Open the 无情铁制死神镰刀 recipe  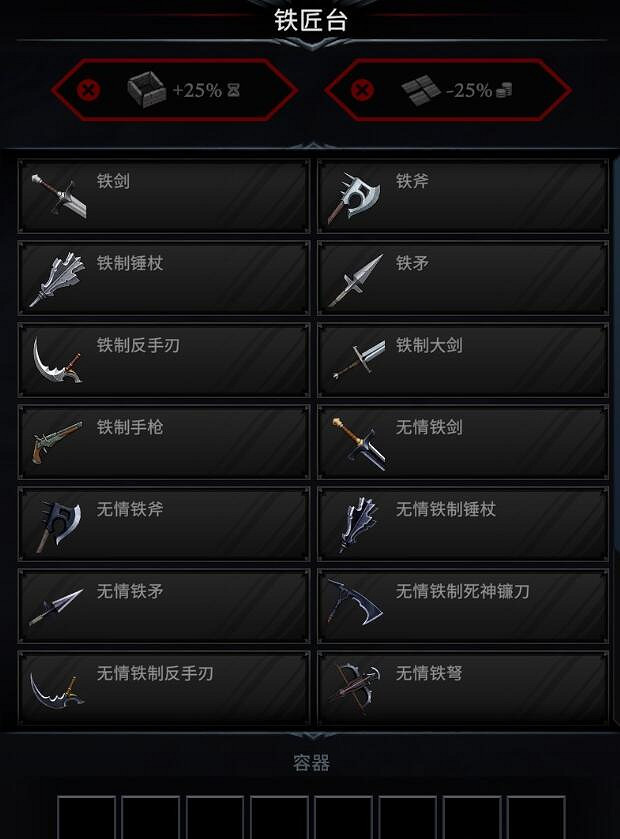click(463, 606)
